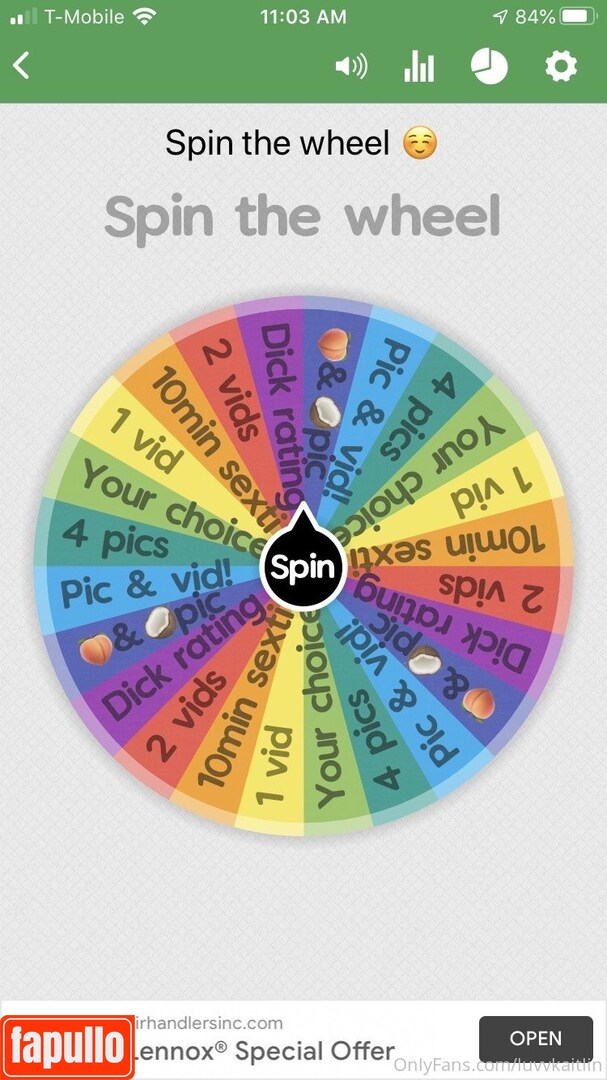Toggle the wheel sound speaker icon
Viewport: 607px width, 1080px height.
point(351,67)
